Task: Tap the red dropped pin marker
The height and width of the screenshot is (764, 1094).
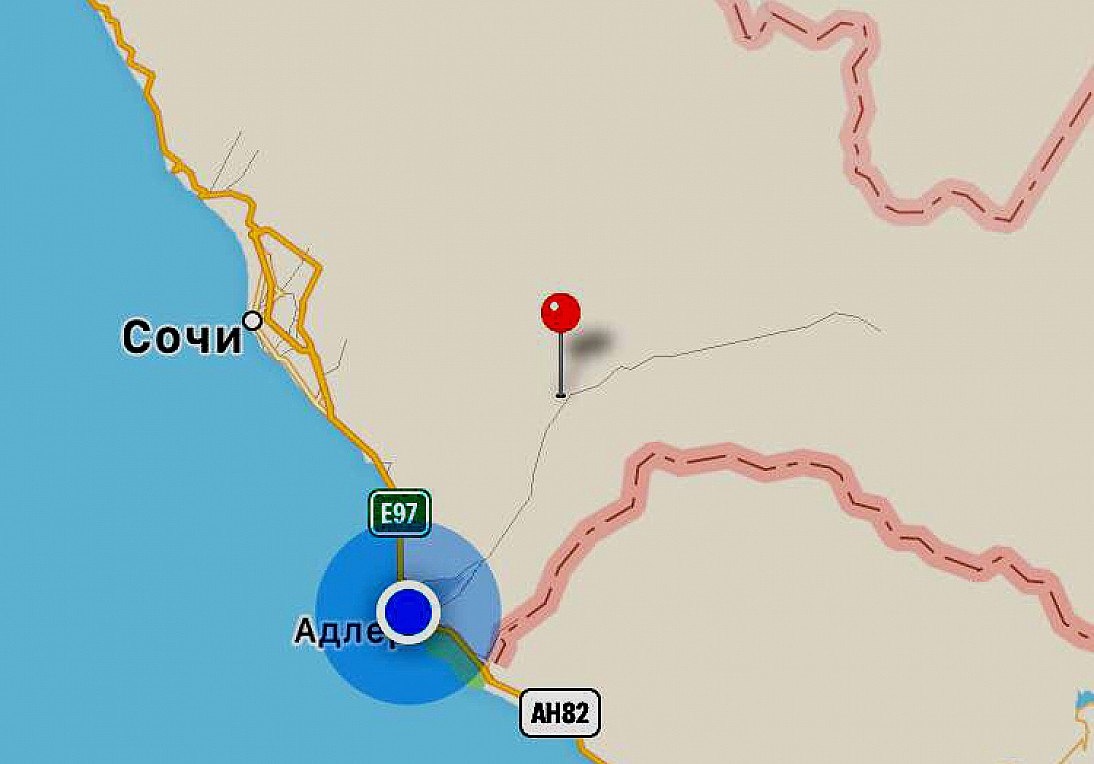Action: (x=560, y=313)
